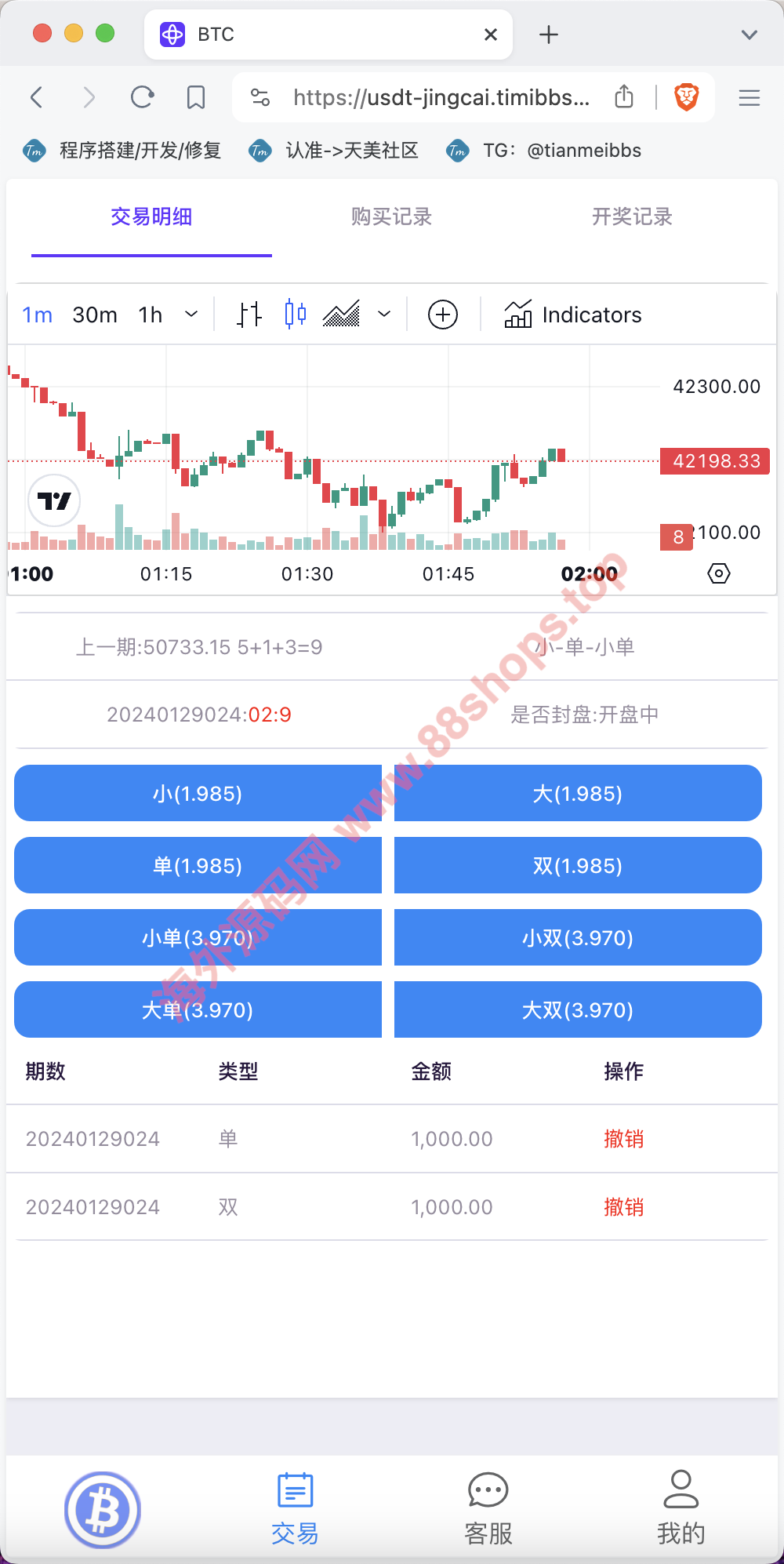Select 小双(3.970) bet

578,938
